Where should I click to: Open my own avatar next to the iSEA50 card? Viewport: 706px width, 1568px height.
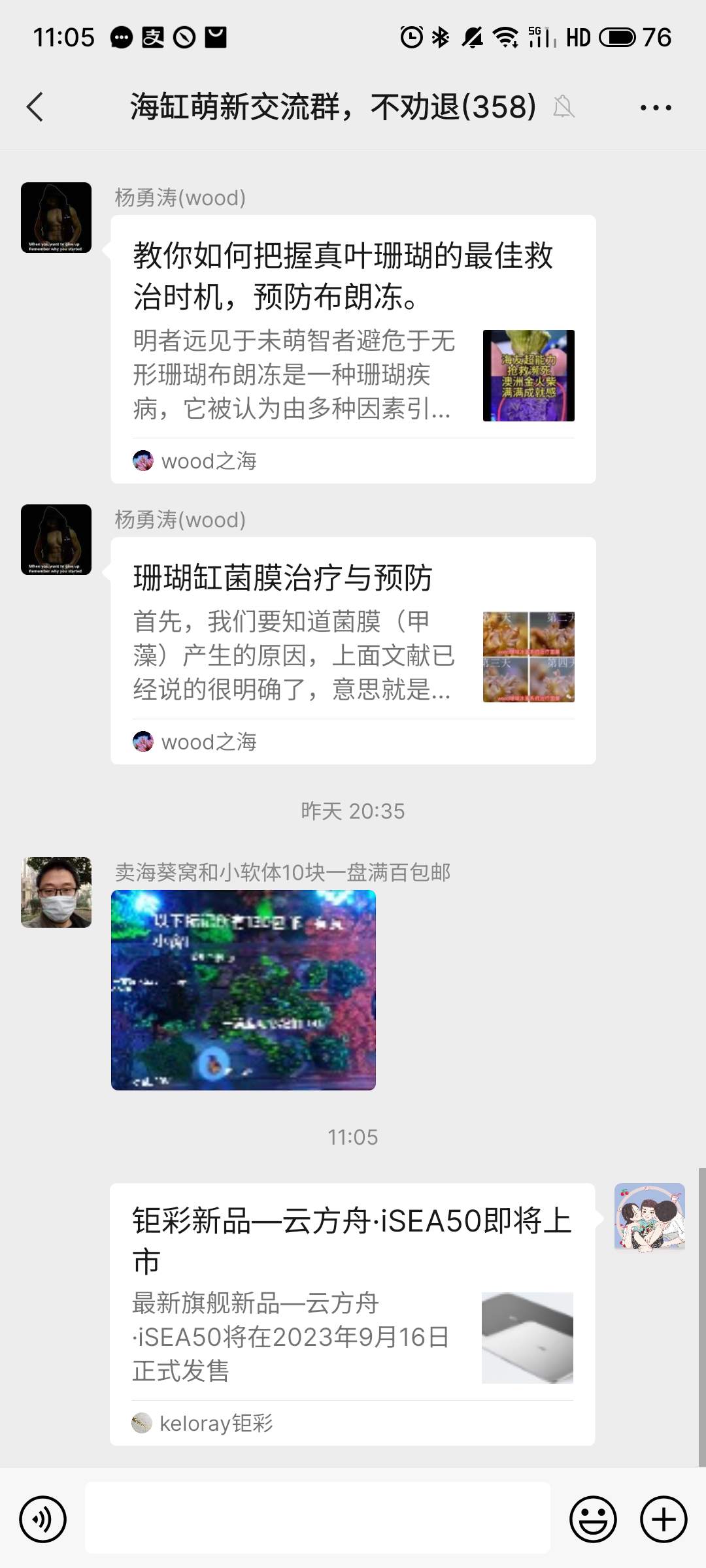[x=649, y=1217]
